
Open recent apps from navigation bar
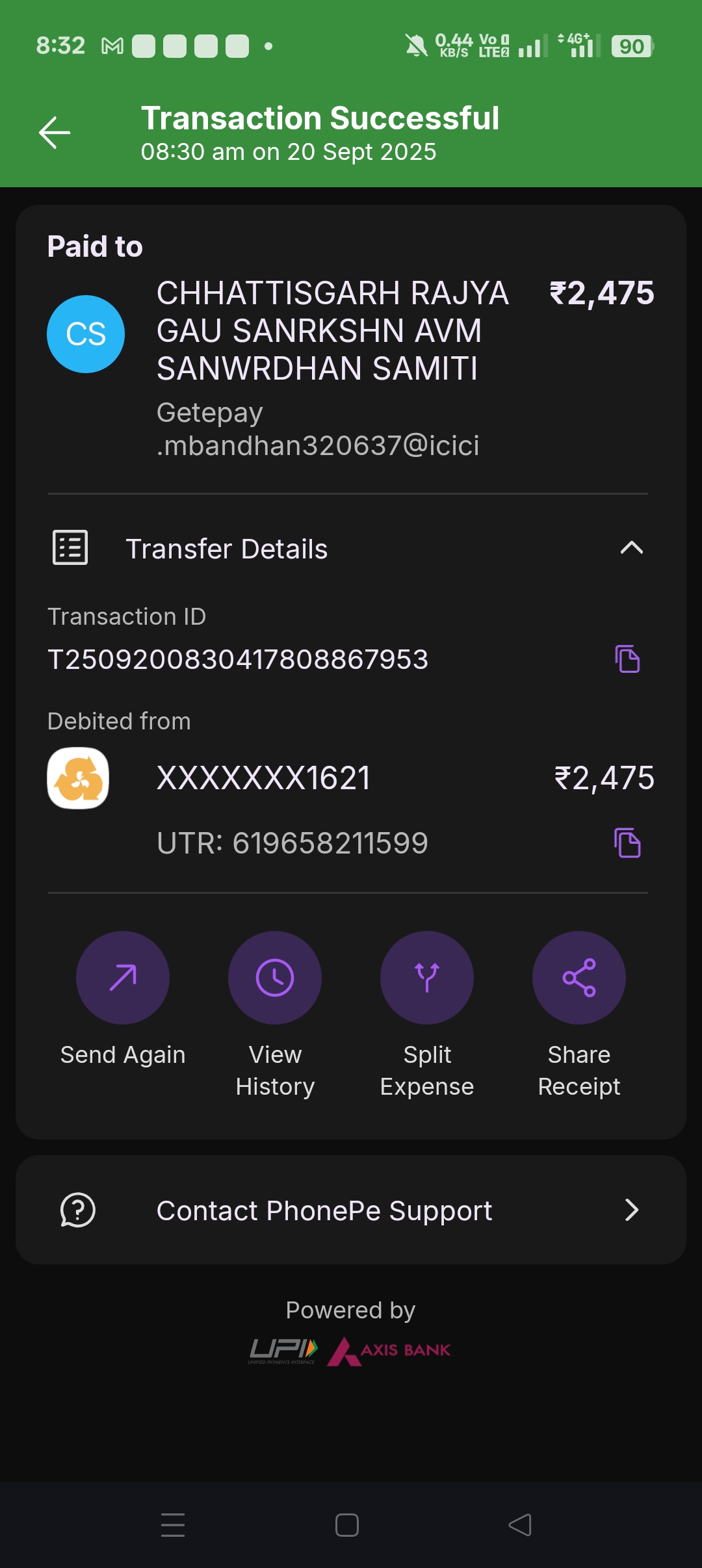pyautogui.click(x=173, y=1525)
